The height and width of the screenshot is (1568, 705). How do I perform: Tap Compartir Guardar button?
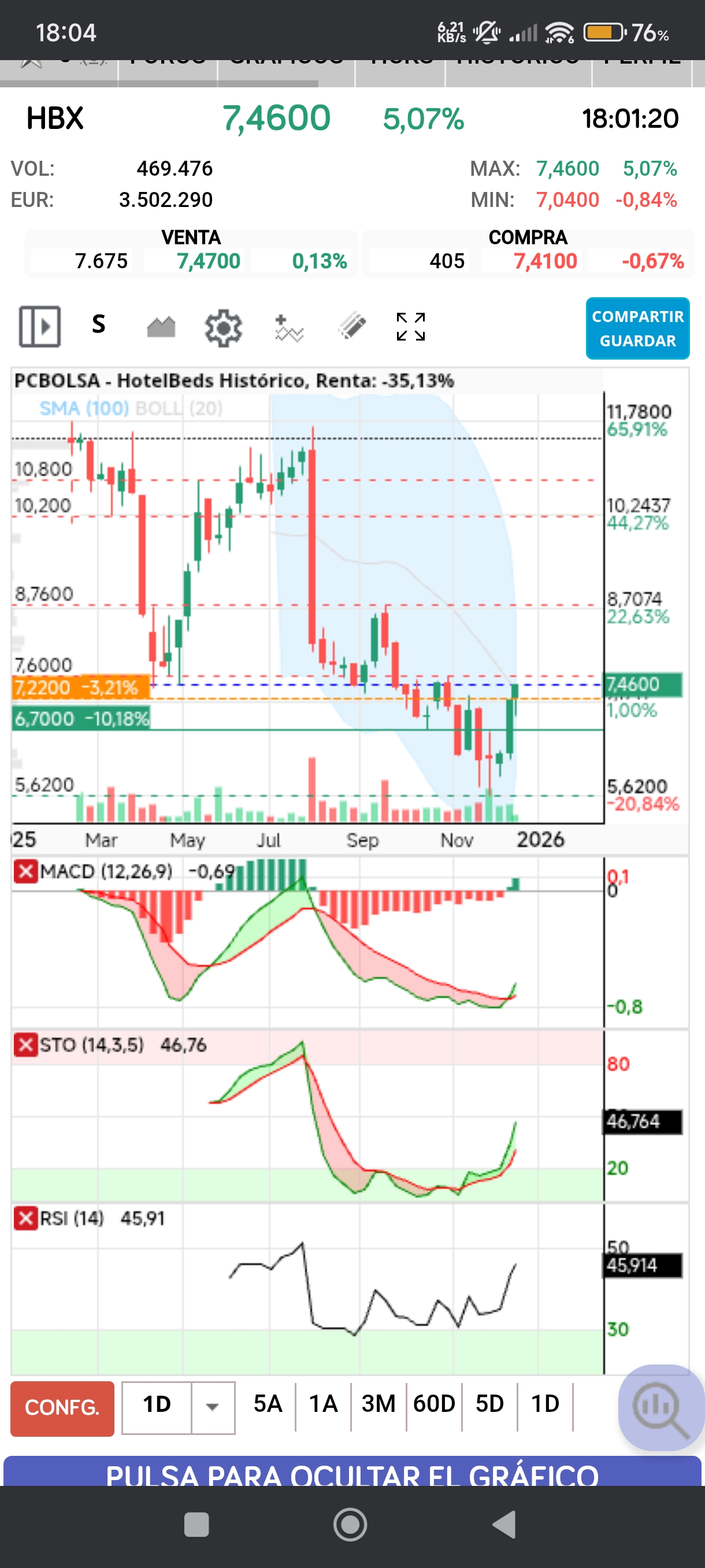[x=637, y=328]
